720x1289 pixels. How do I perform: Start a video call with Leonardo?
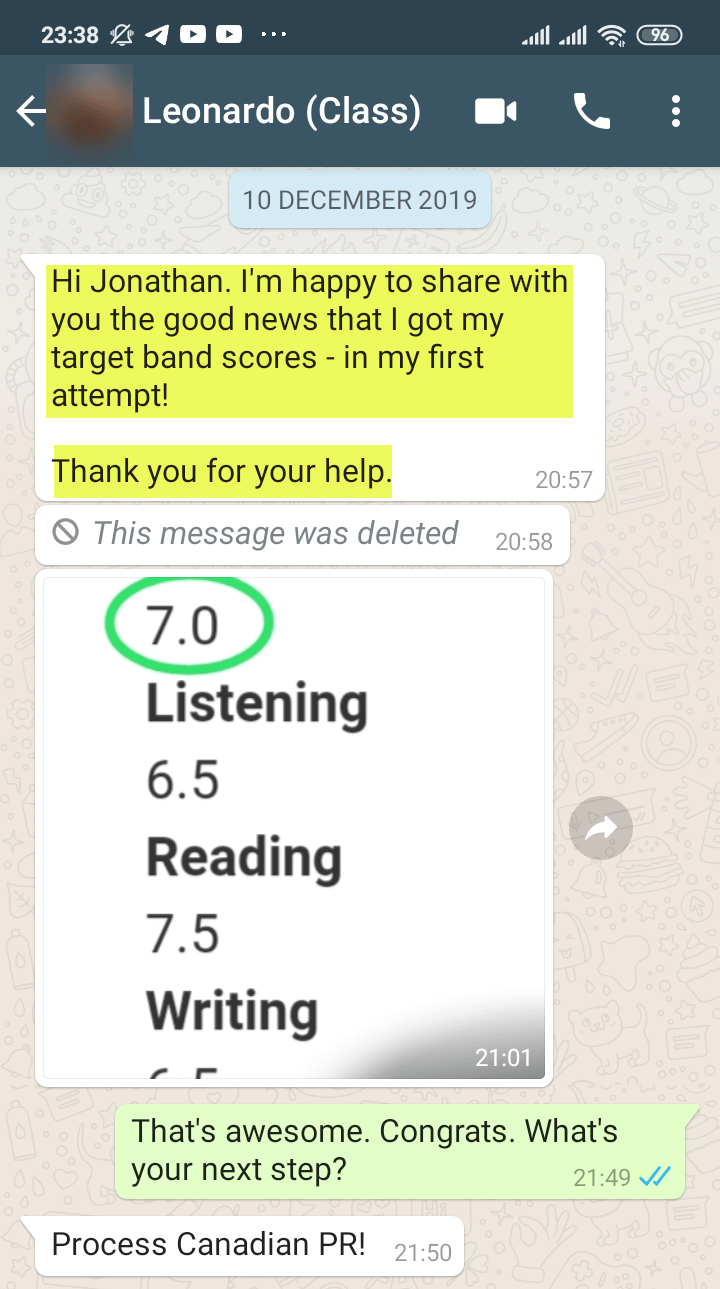click(495, 111)
